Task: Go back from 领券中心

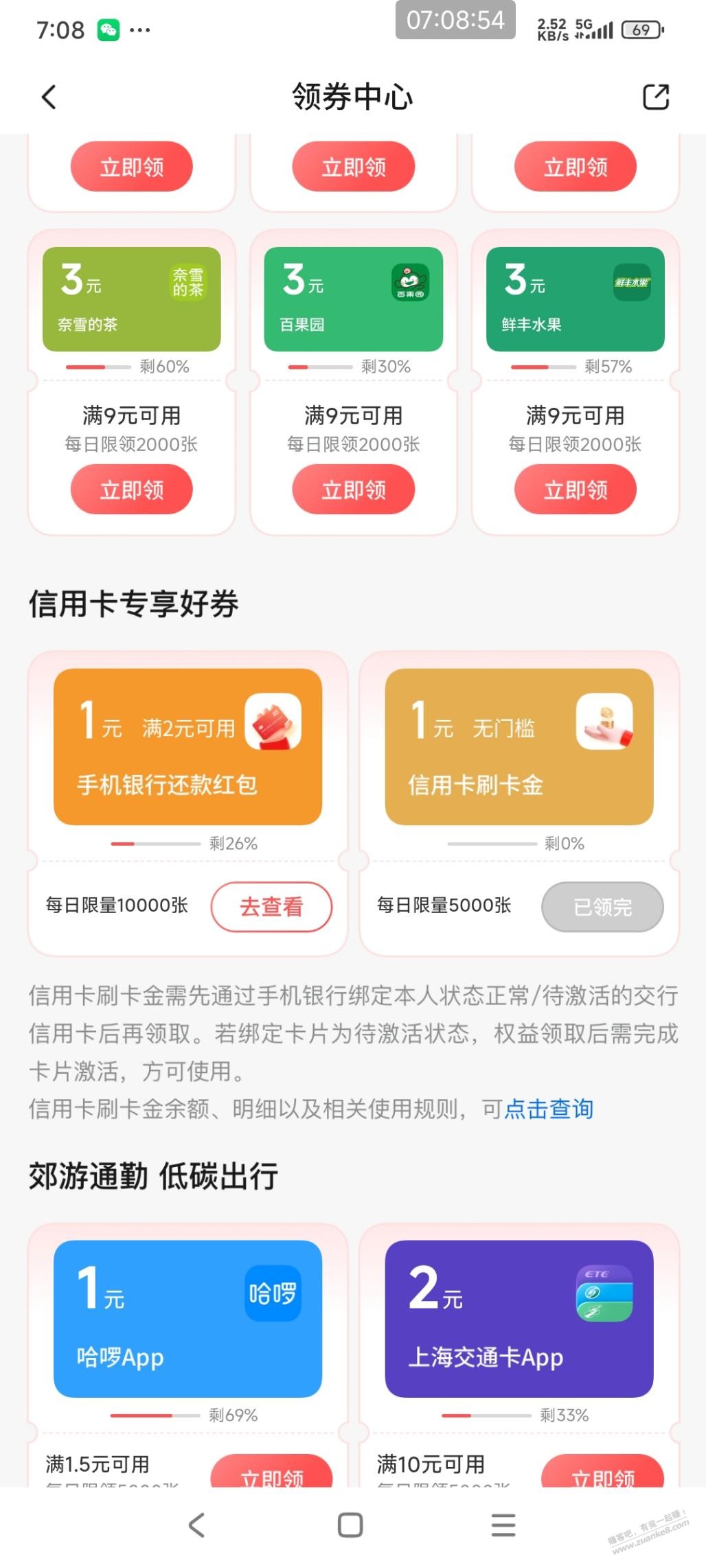Action: click(x=49, y=97)
